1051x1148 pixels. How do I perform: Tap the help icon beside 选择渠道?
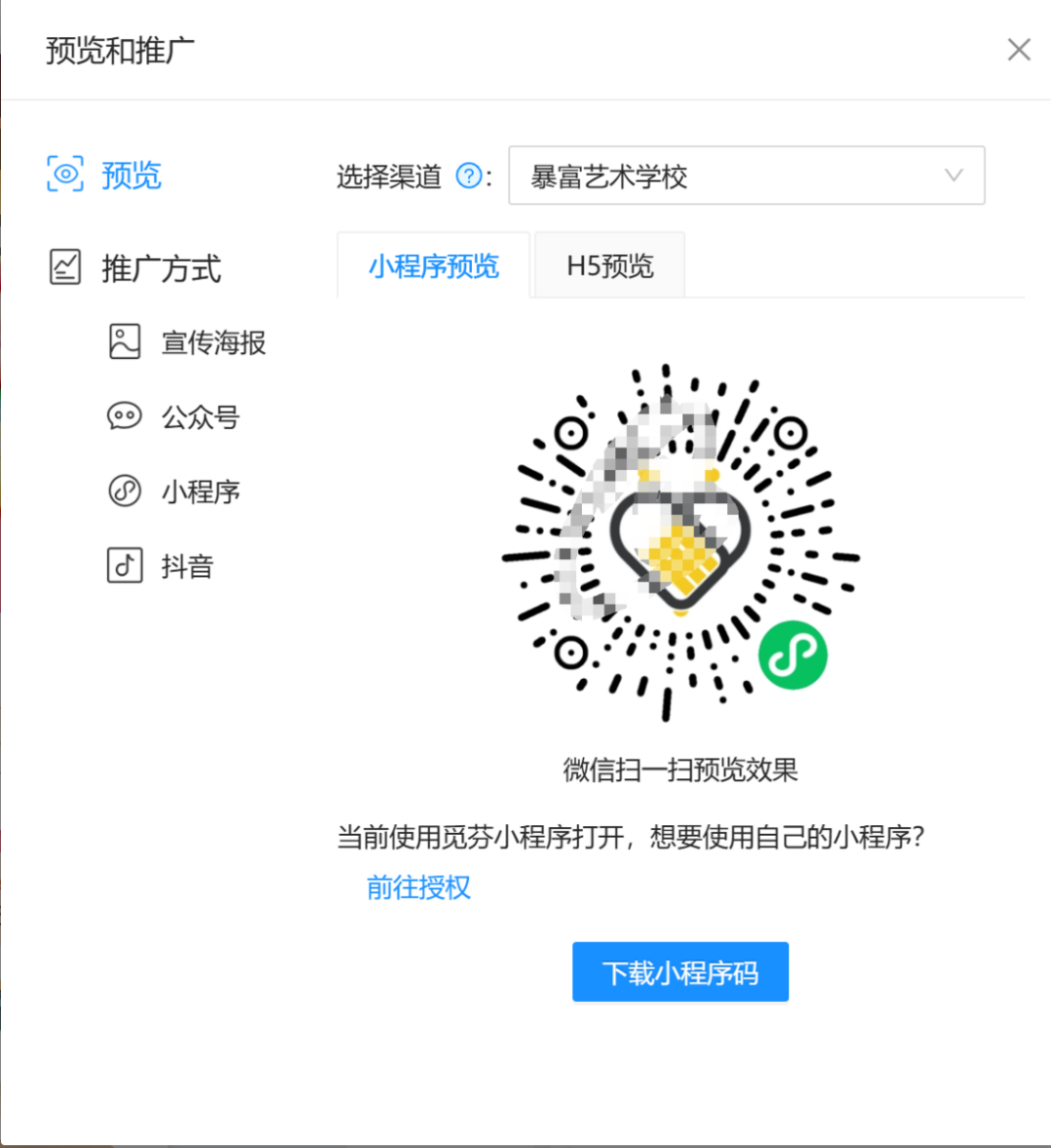click(x=469, y=176)
